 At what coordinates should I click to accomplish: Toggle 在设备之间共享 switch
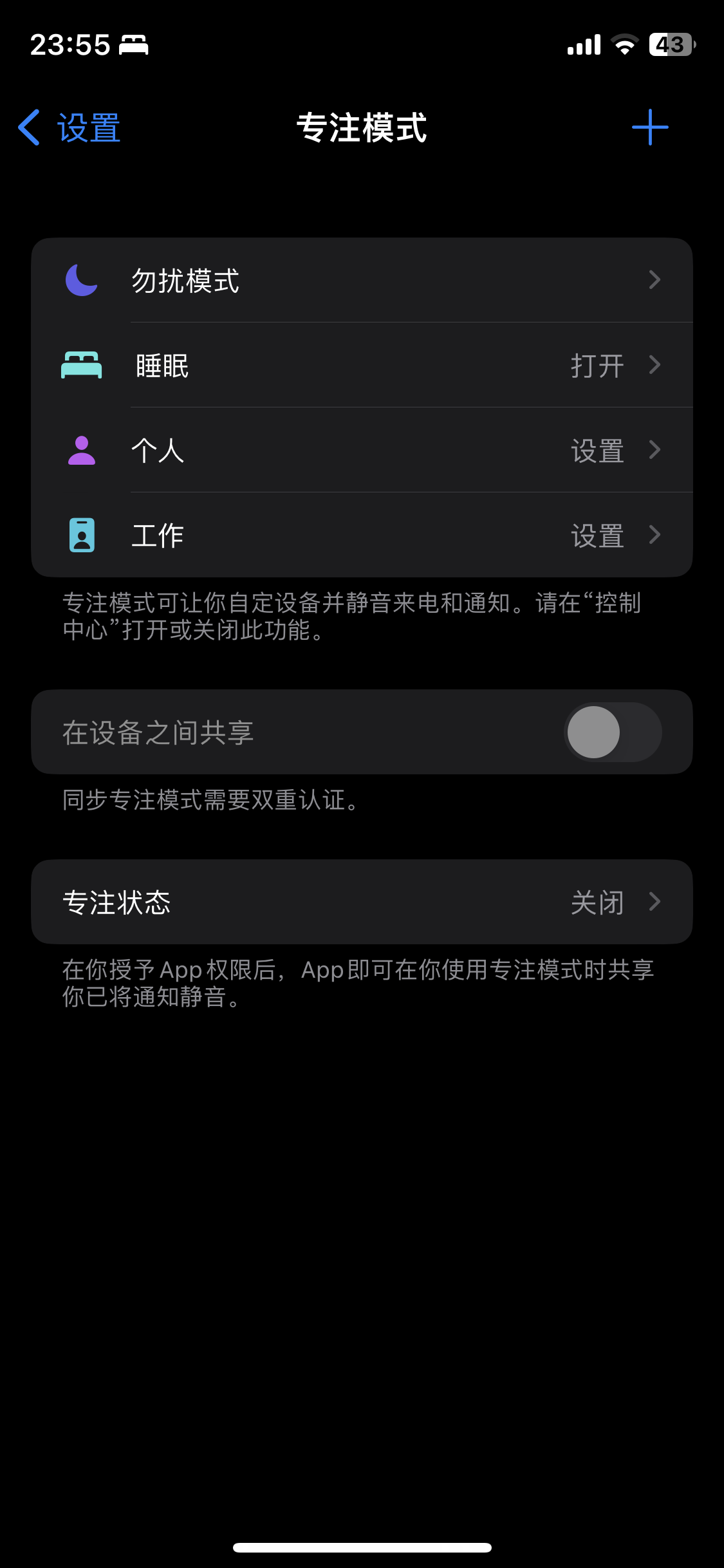(x=612, y=732)
